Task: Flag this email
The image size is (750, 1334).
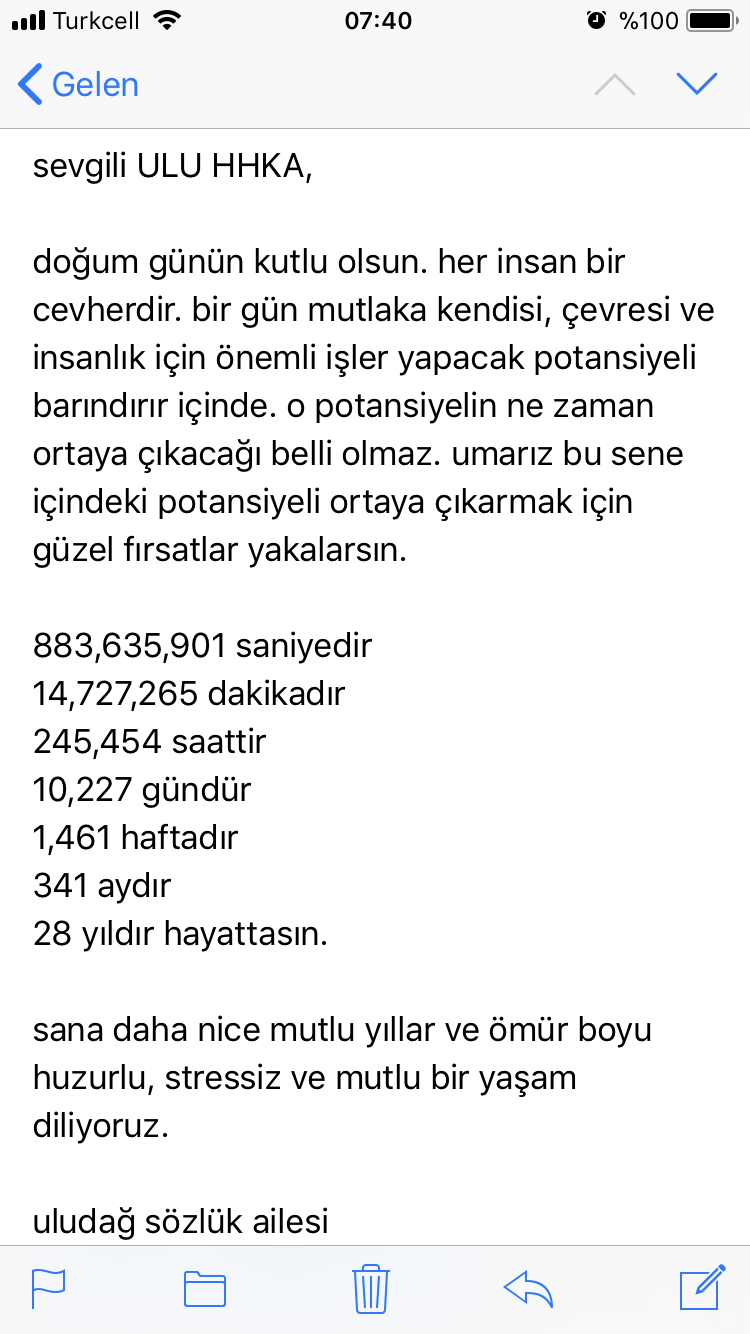Action: (48, 1288)
